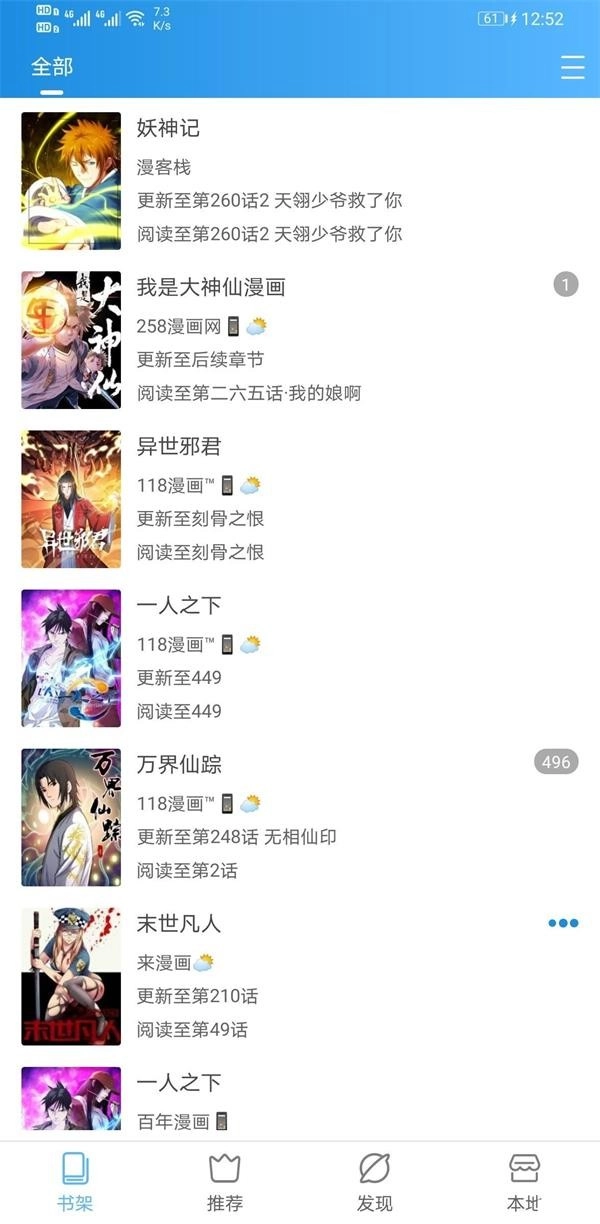The height and width of the screenshot is (1224, 600).
Task: Switch to the 书架 tab
Action: point(75,1181)
